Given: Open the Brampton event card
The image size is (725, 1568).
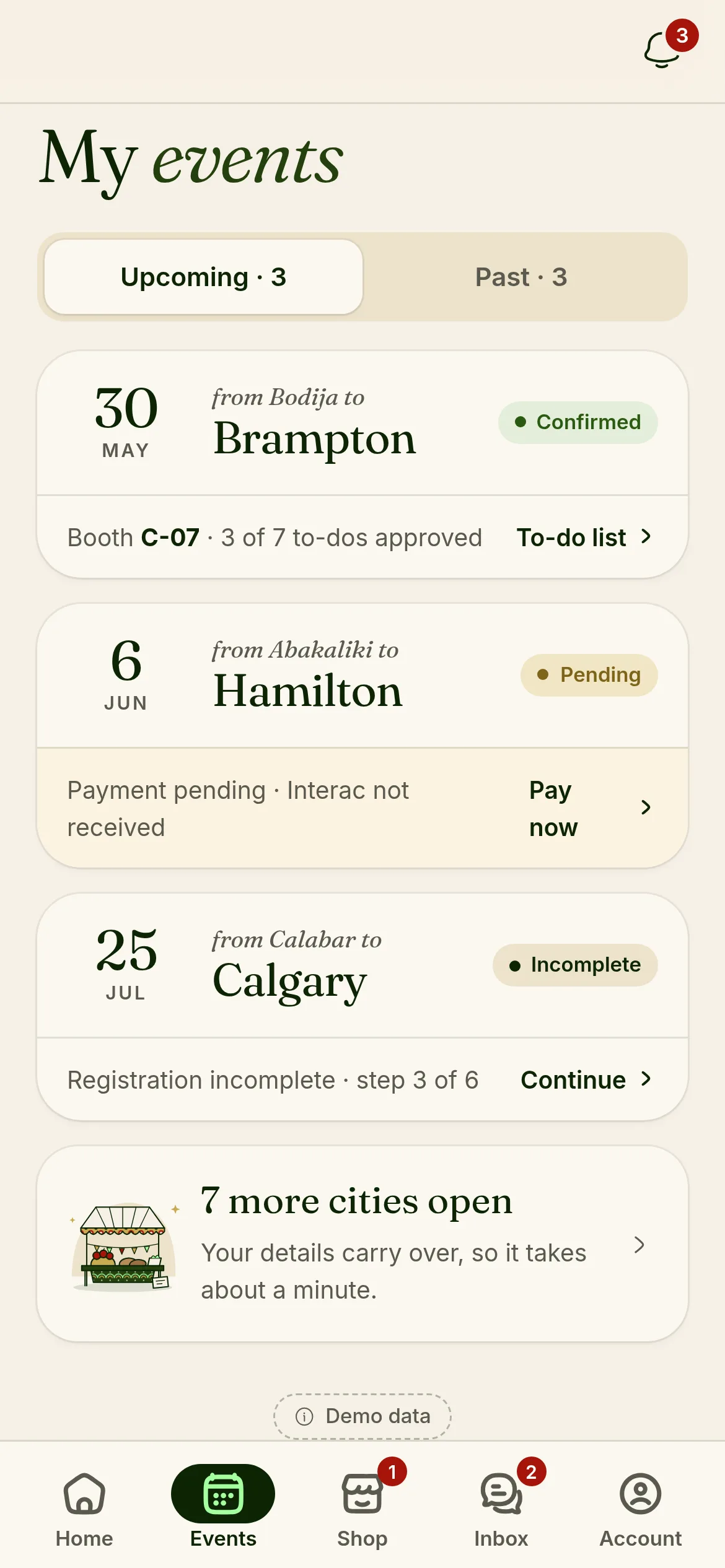Looking at the screenshot, I should pos(362,423).
